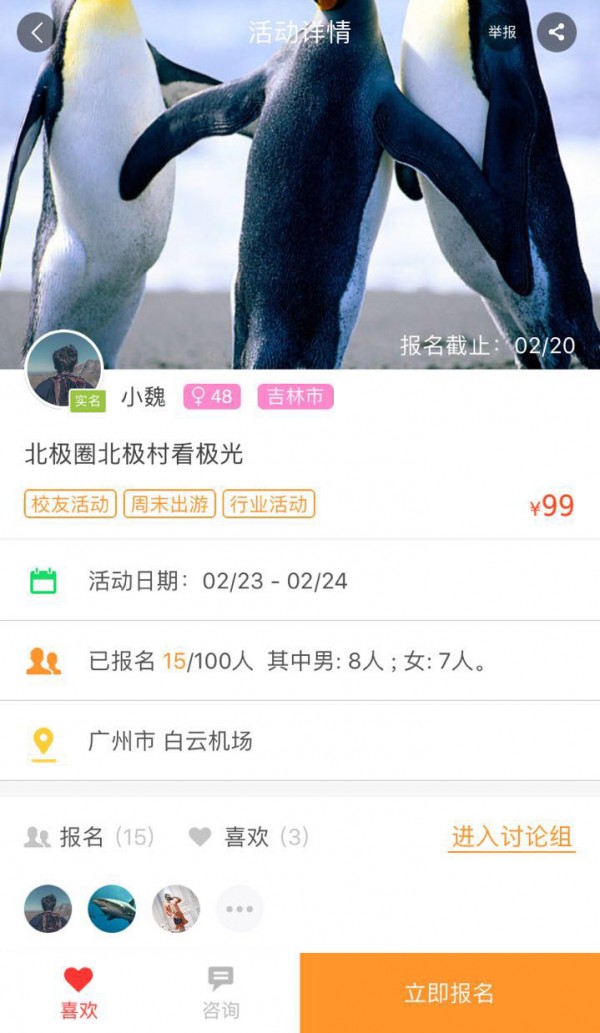600x1033 pixels.
Task: Share this activity
Action: 557,32
